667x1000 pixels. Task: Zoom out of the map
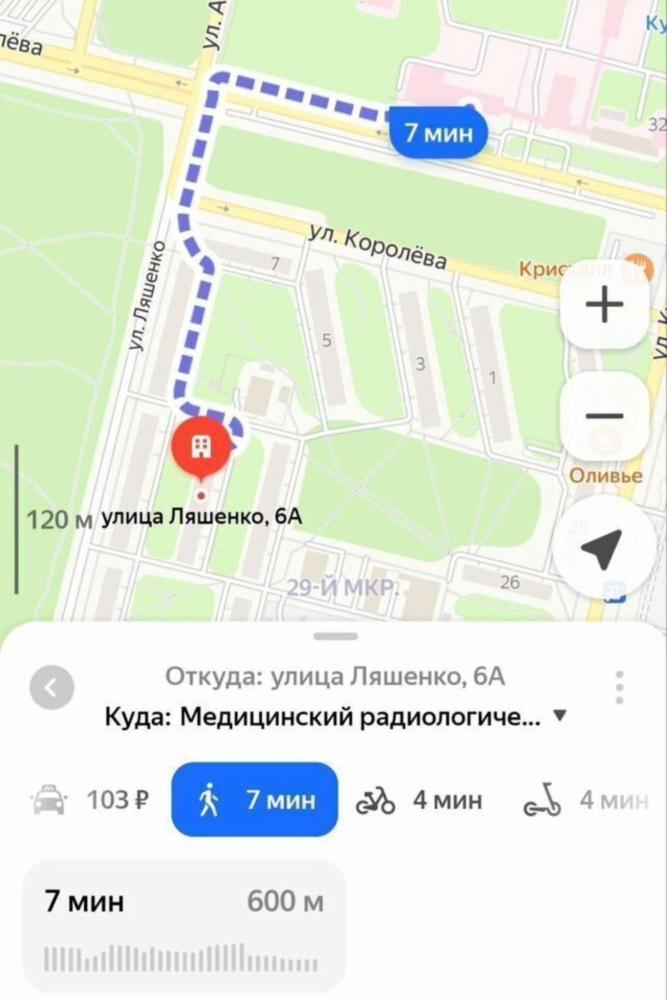click(x=605, y=416)
